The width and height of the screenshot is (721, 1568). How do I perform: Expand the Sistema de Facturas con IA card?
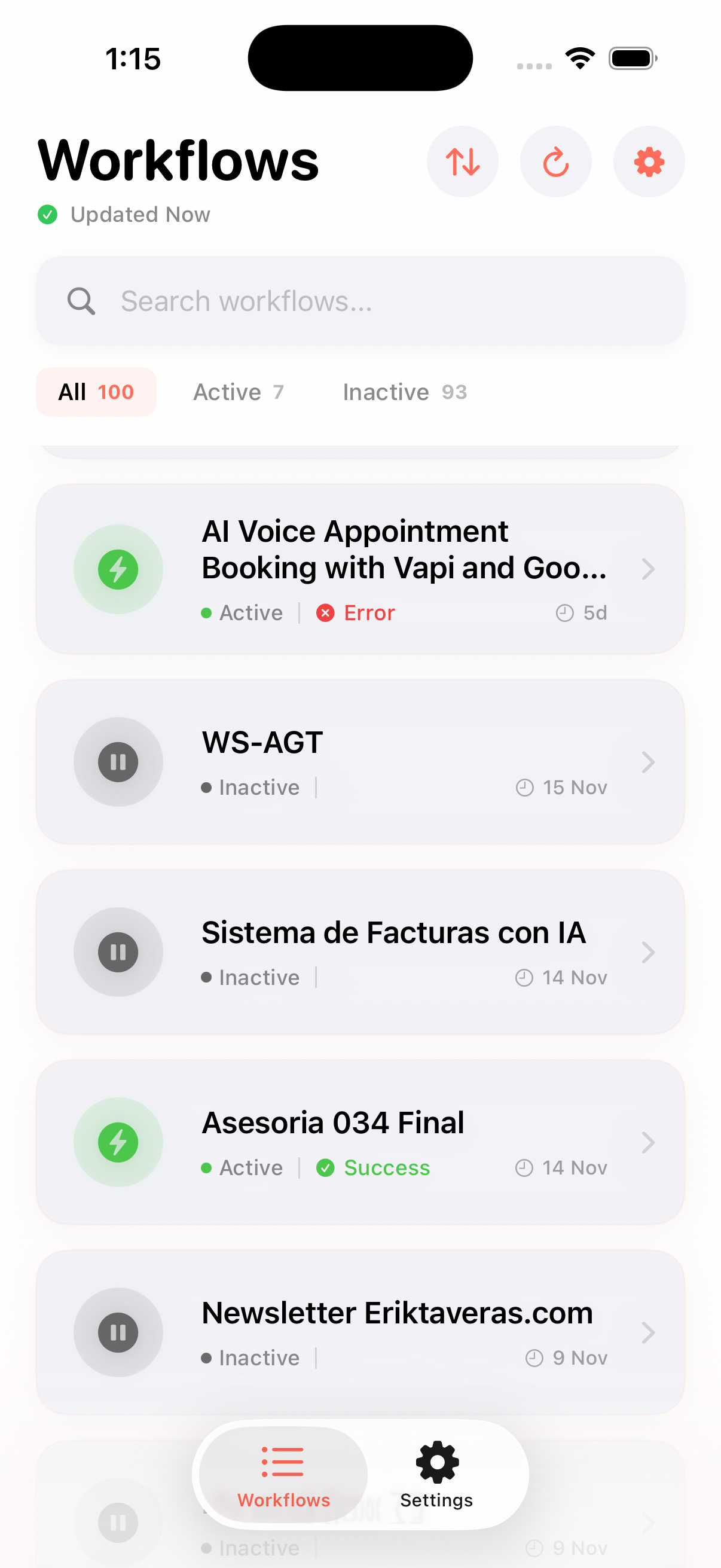tap(649, 952)
